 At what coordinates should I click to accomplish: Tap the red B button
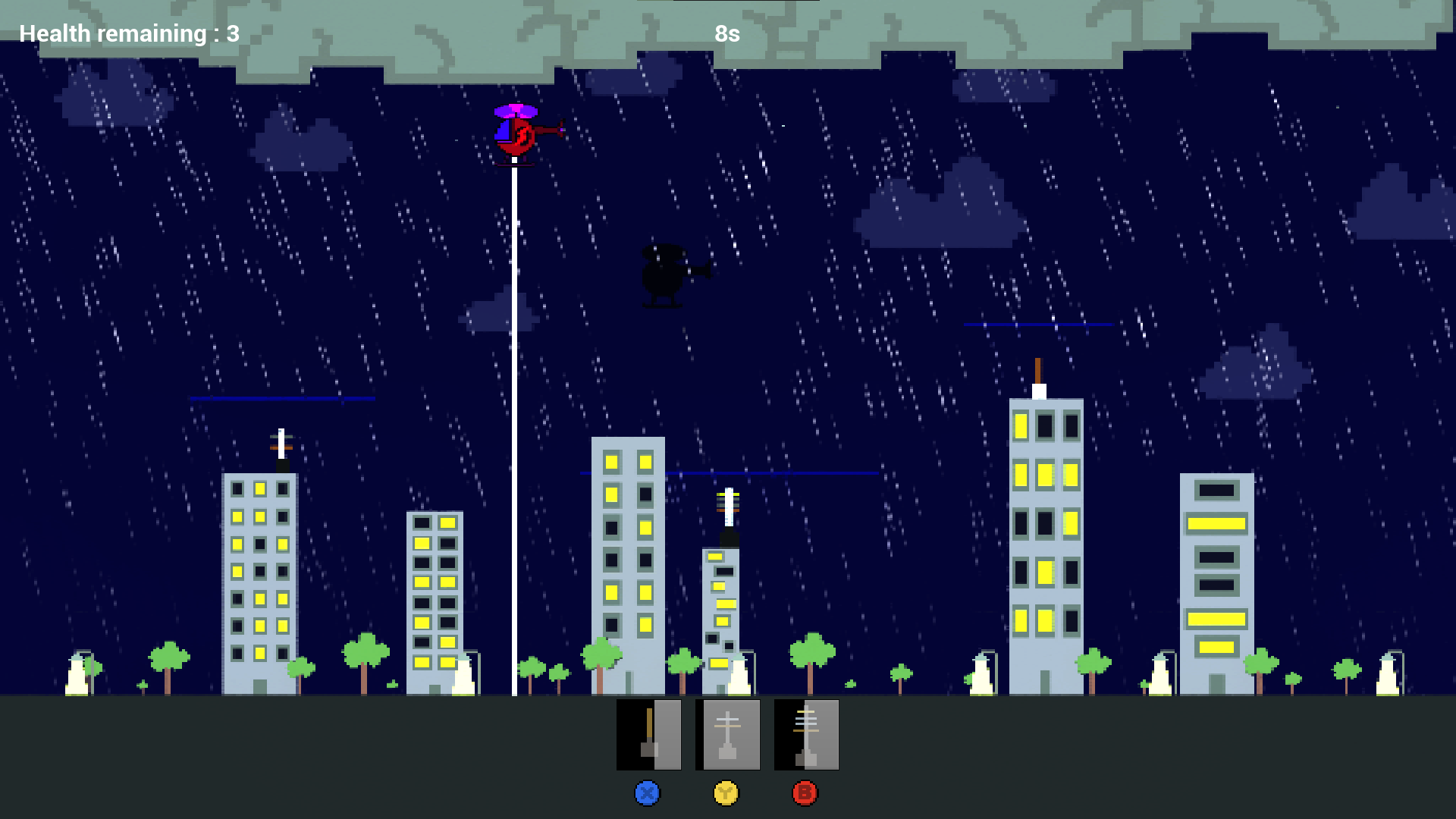[805, 793]
